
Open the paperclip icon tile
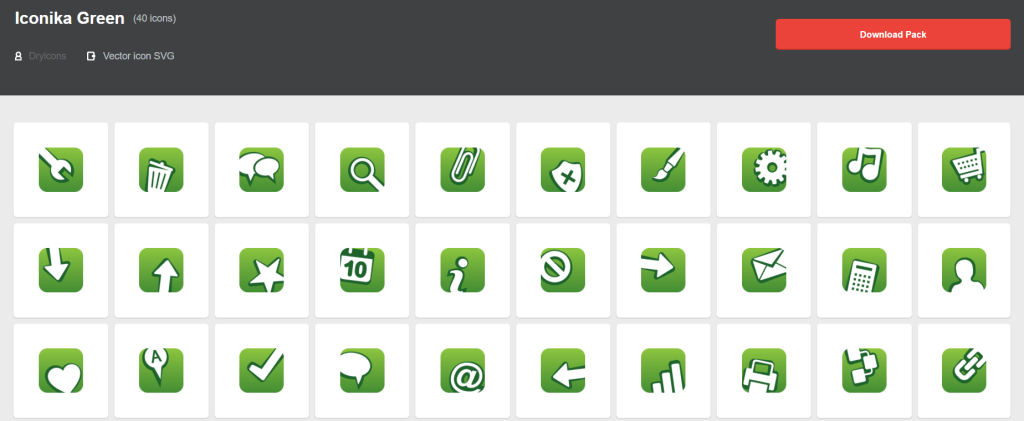click(x=462, y=169)
